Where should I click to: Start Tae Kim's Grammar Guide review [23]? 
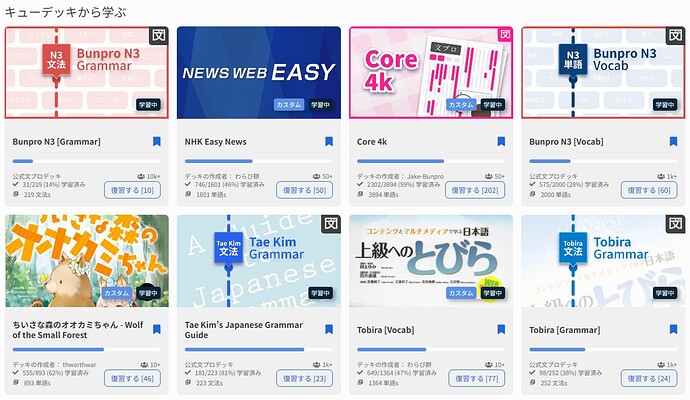pyautogui.click(x=304, y=378)
